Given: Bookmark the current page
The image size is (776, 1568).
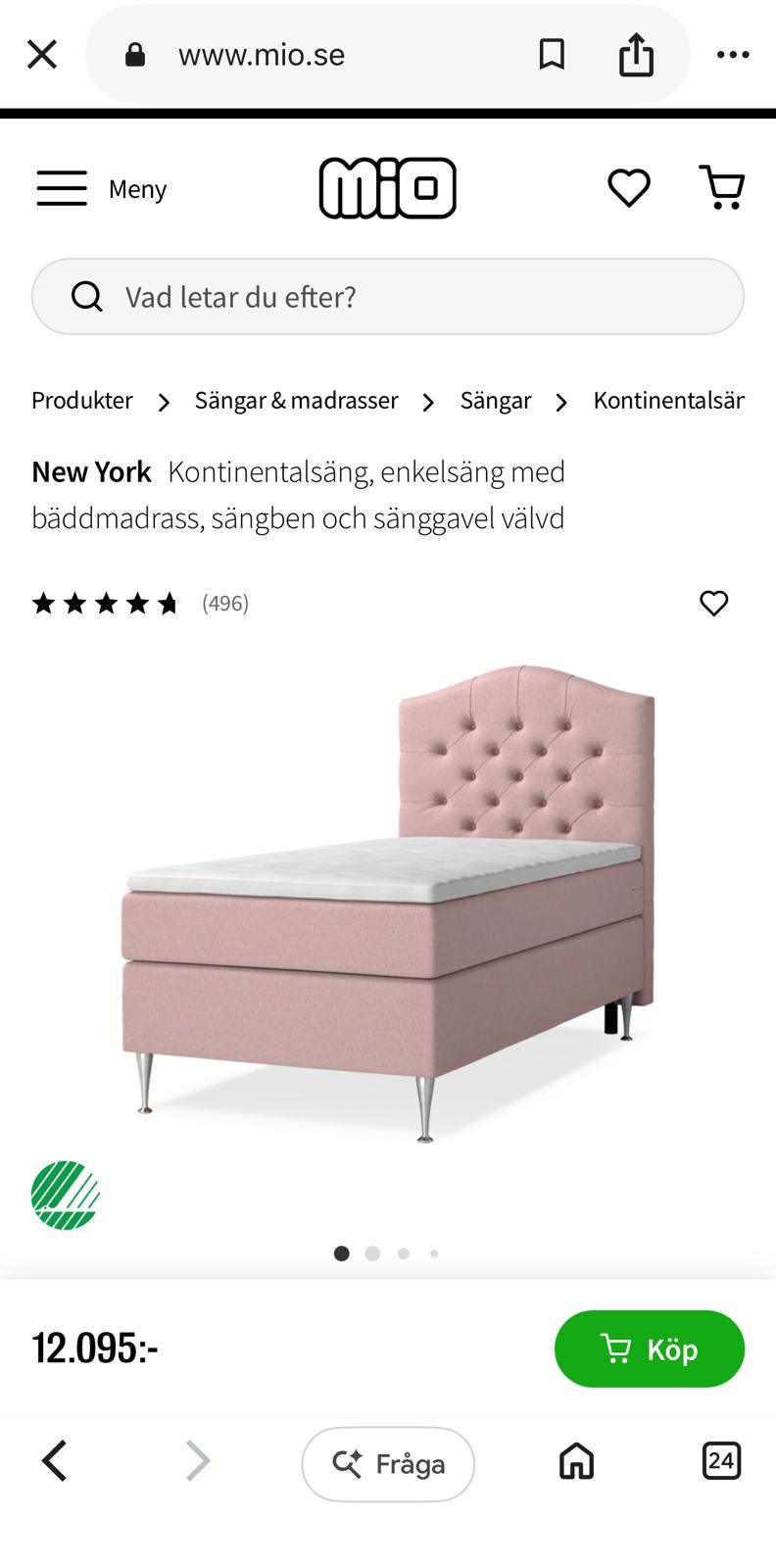Looking at the screenshot, I should tap(553, 54).
